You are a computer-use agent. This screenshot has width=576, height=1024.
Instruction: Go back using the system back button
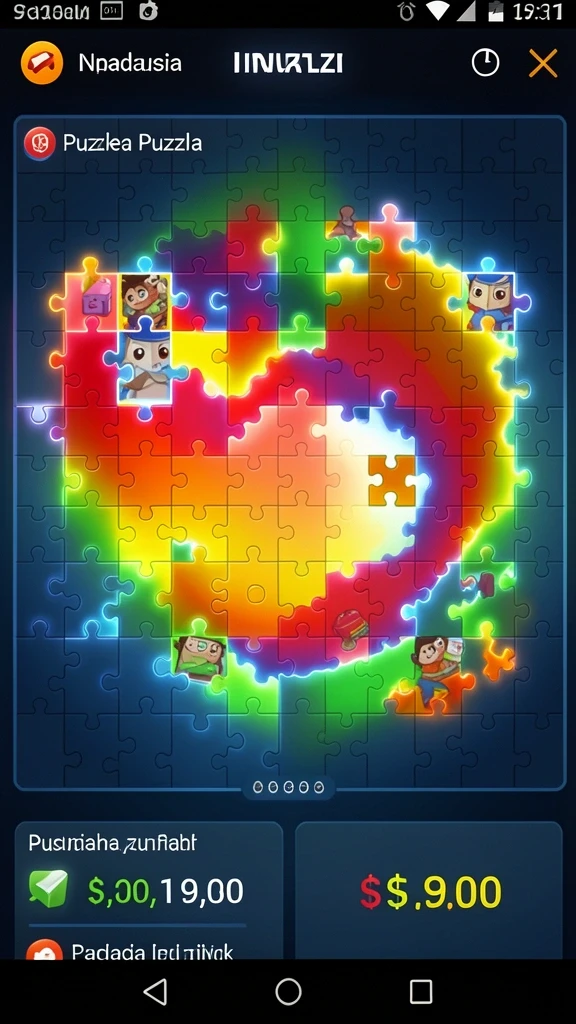click(155, 991)
